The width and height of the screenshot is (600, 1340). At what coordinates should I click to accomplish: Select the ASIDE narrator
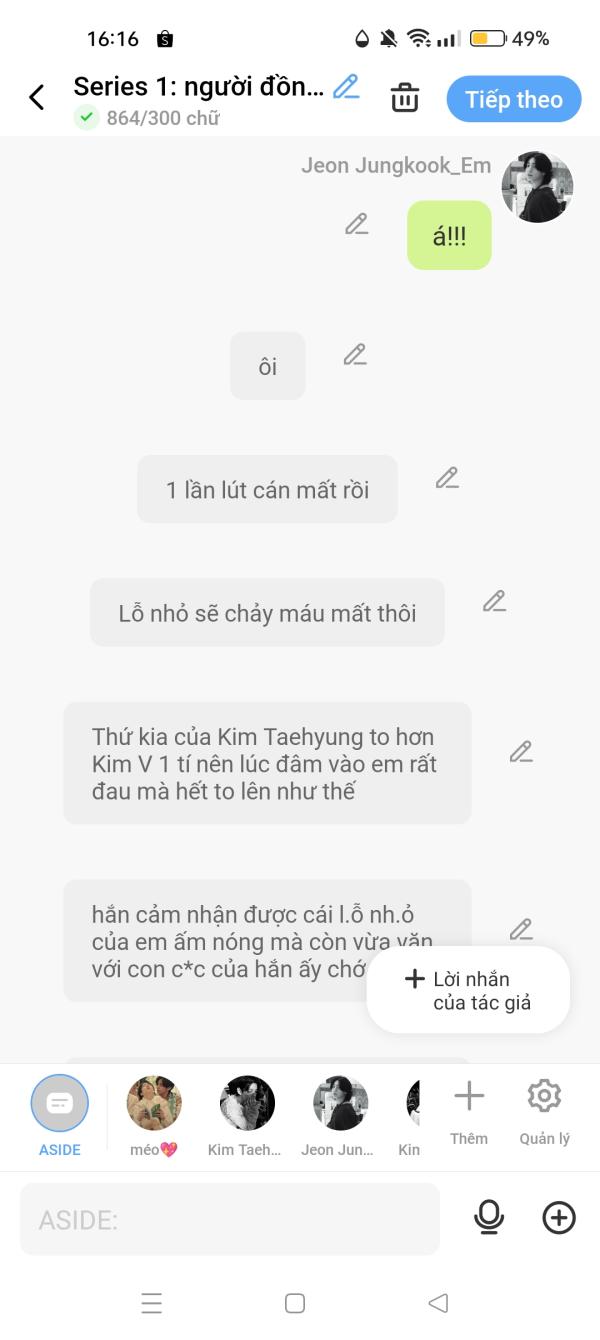coord(60,1115)
